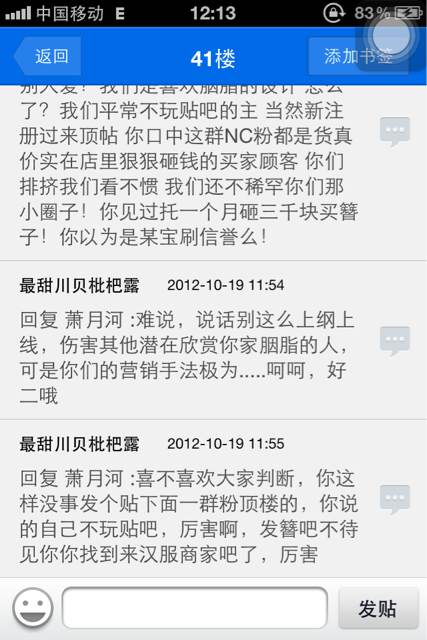Focus the reply text field
Screen dimensions: 427x640
[x=195, y=608]
